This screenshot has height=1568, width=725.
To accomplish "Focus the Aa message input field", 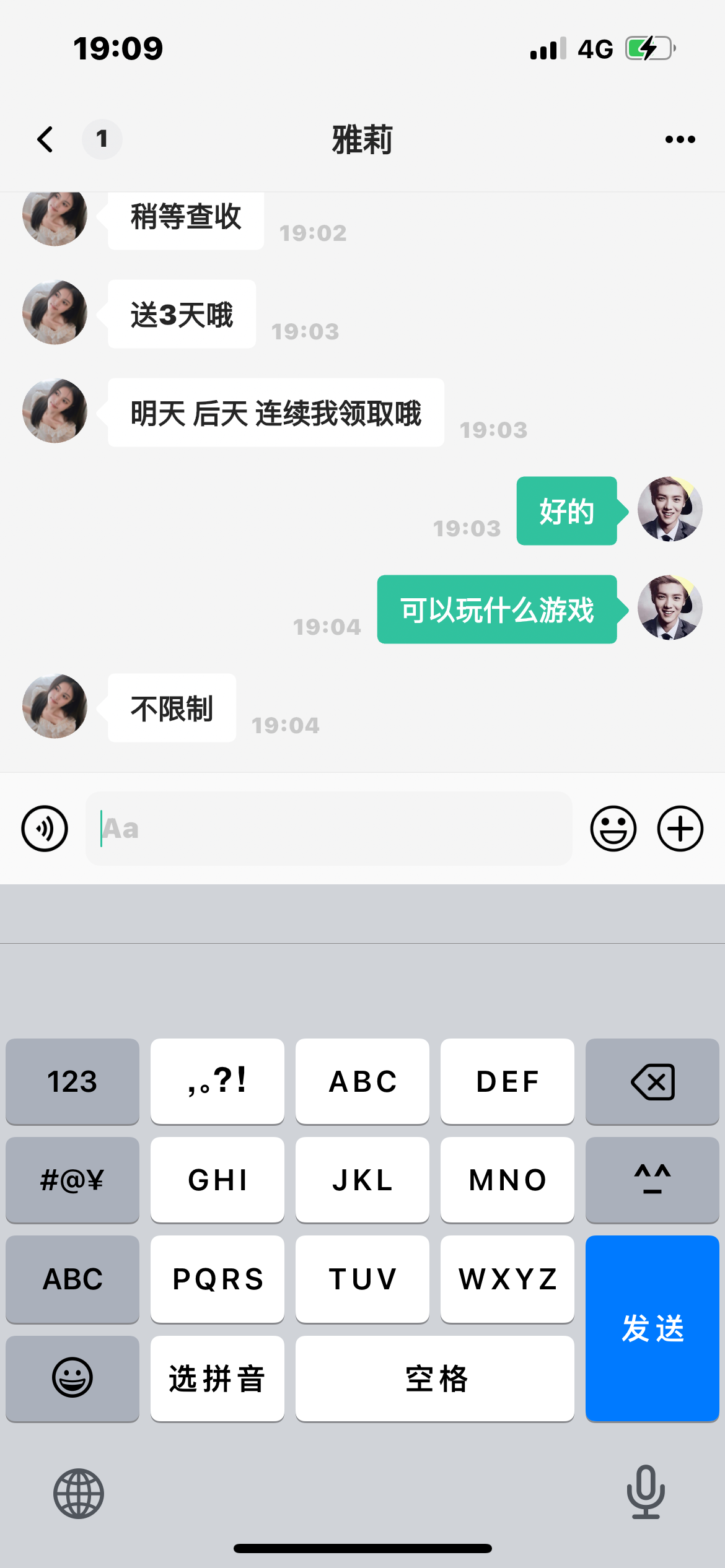I will [328, 829].
